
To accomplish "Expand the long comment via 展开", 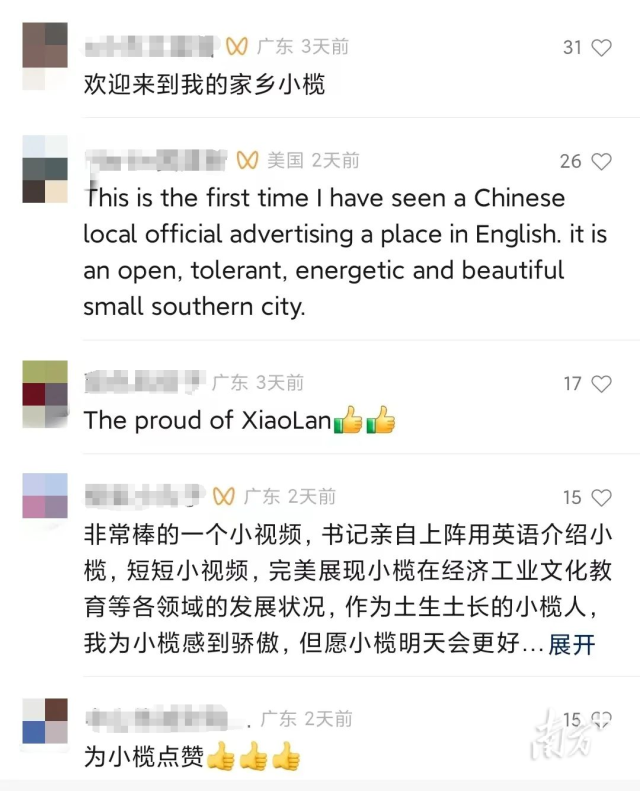I will 572,645.
